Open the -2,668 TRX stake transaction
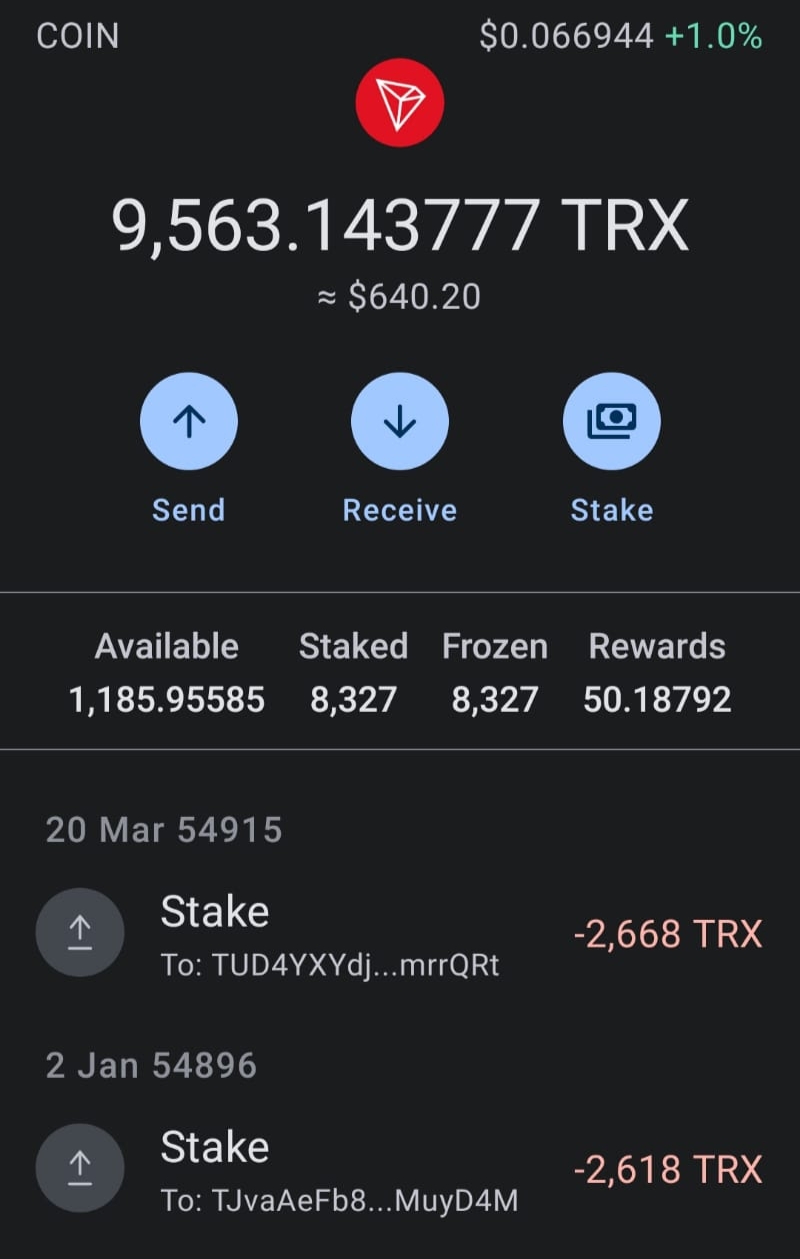Screen dimensions: 800x1259 [400, 934]
